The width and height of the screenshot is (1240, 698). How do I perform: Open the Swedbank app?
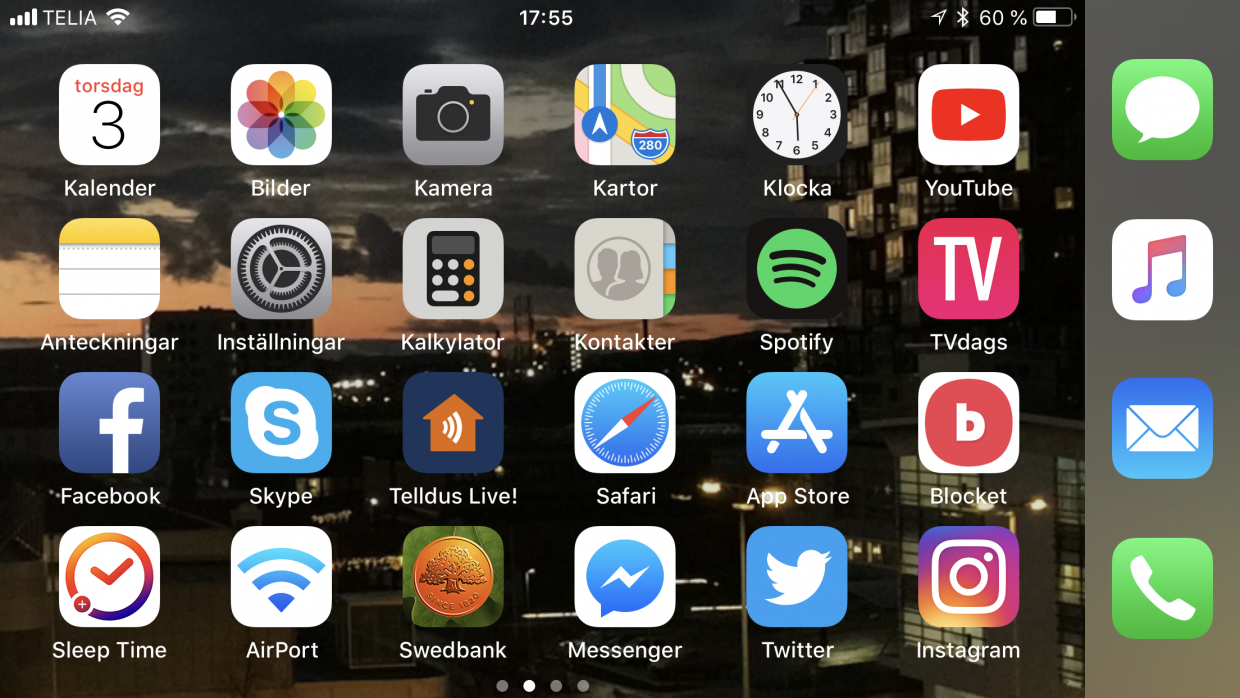coord(453,577)
